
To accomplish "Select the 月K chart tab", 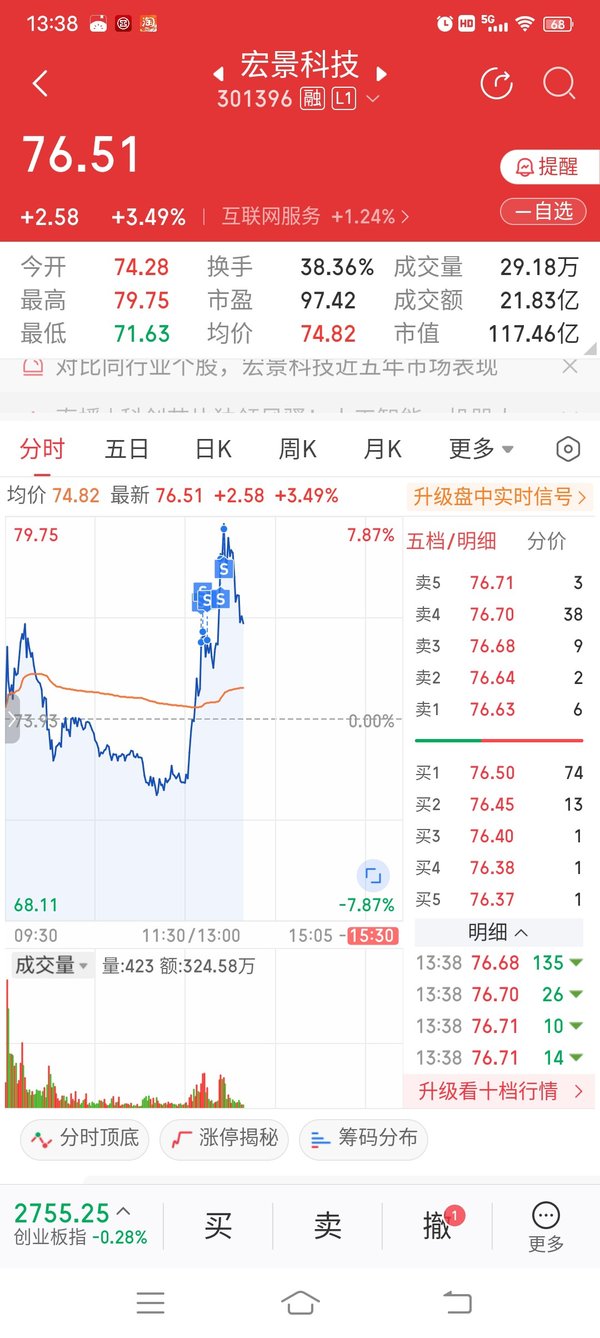I will [382, 449].
